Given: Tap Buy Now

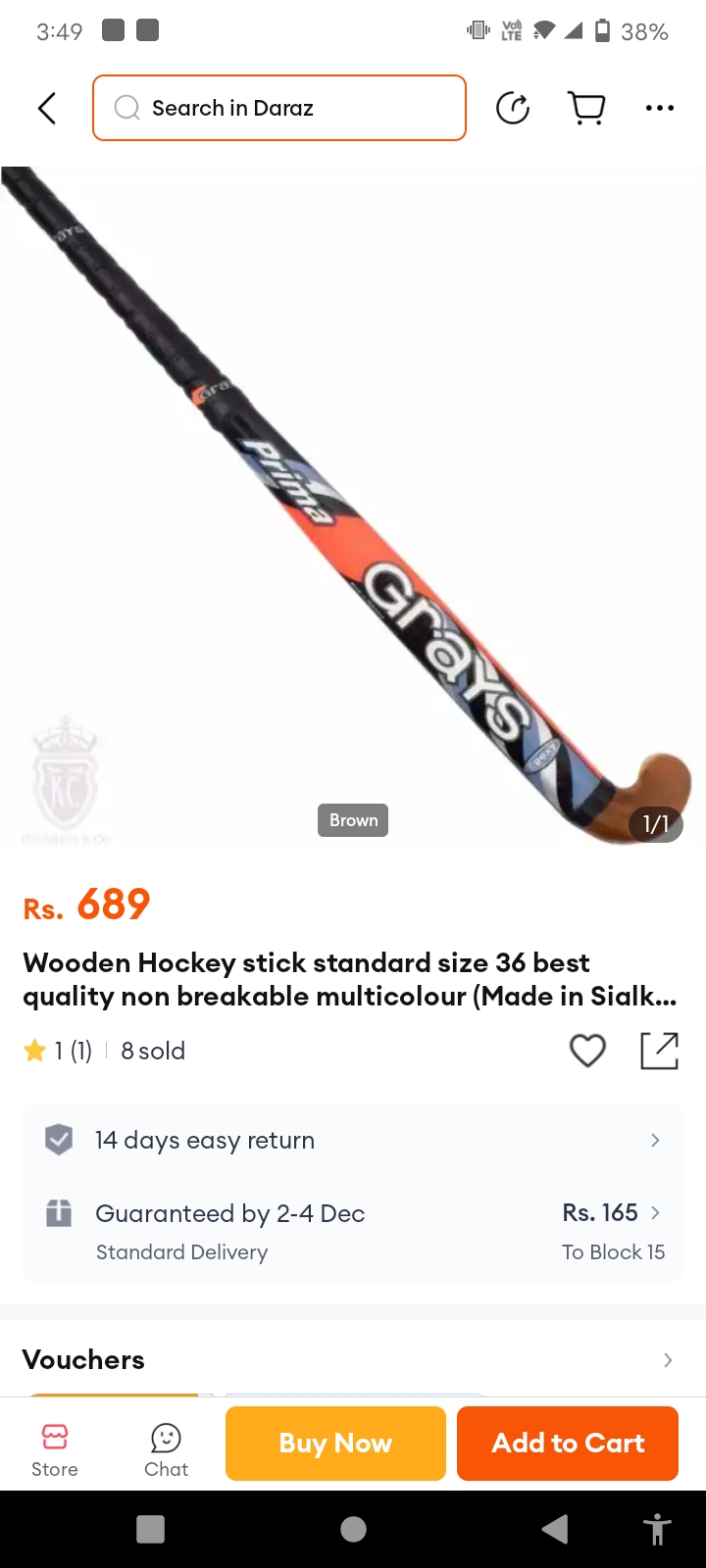Looking at the screenshot, I should pos(335,1443).
